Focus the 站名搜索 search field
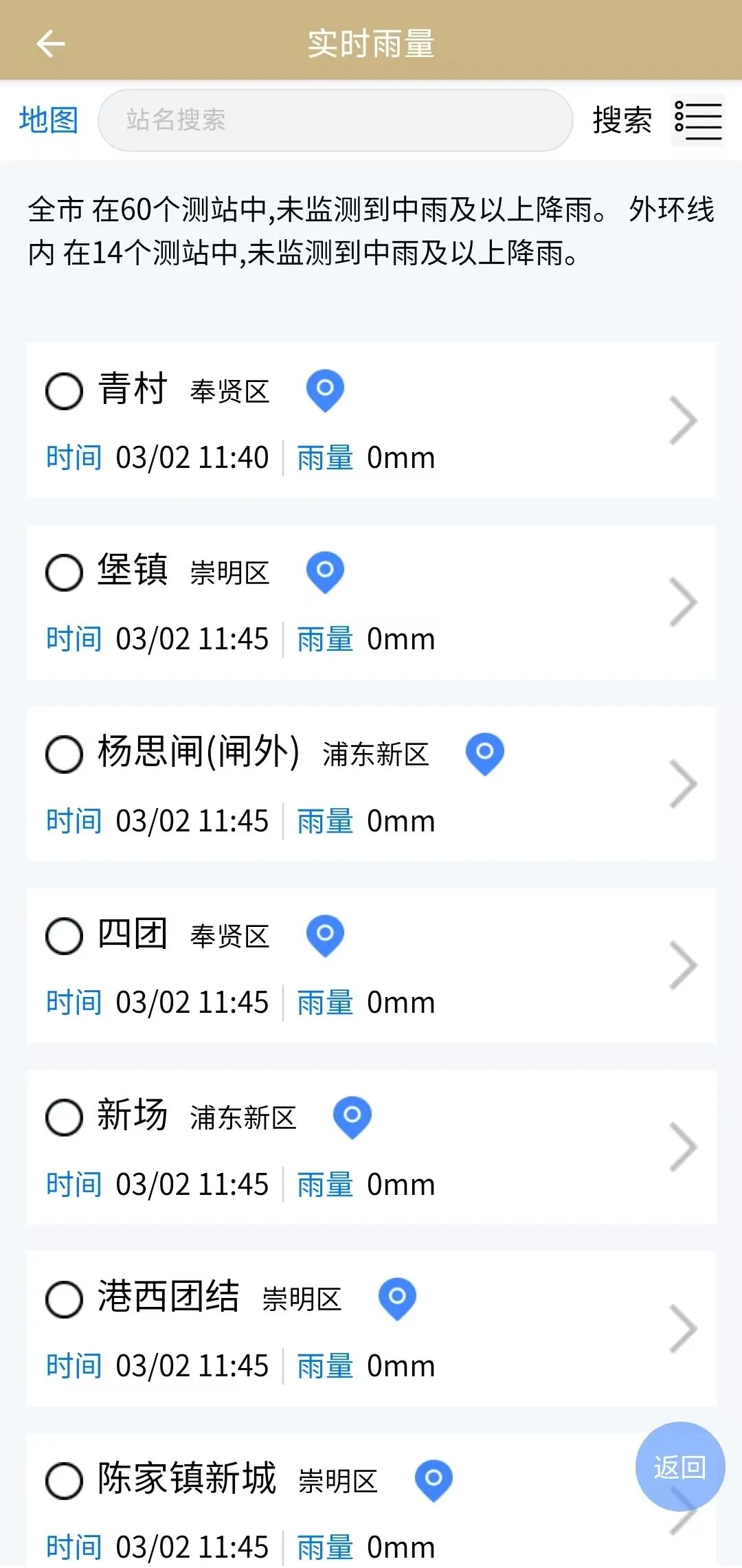The height and width of the screenshot is (1568, 742). tap(335, 120)
